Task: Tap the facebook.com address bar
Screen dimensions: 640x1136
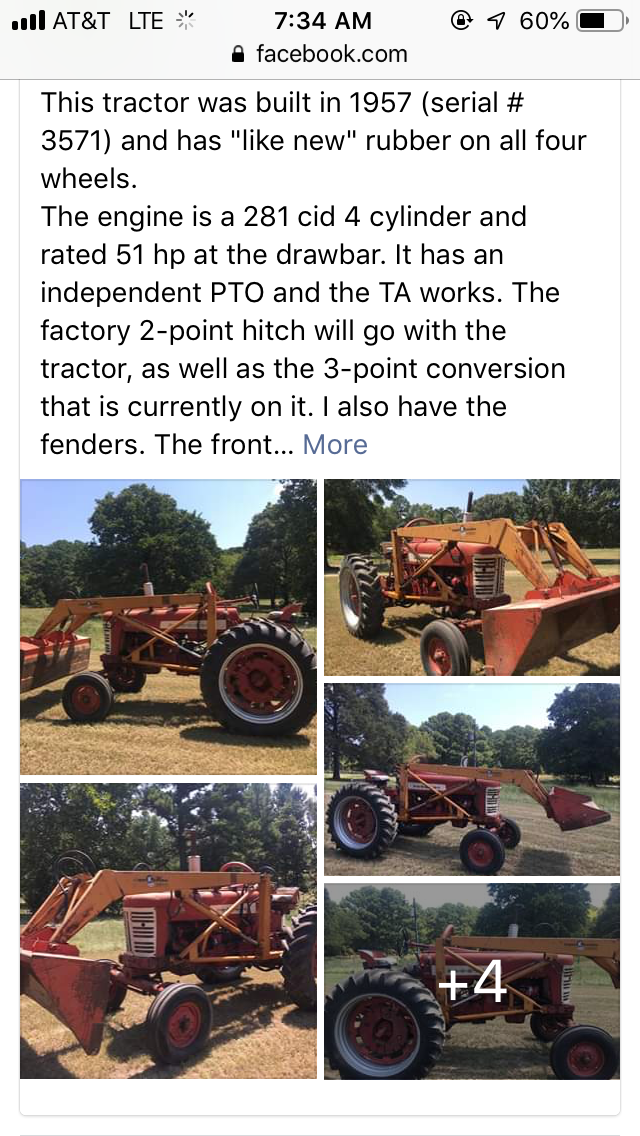Action: click(320, 54)
